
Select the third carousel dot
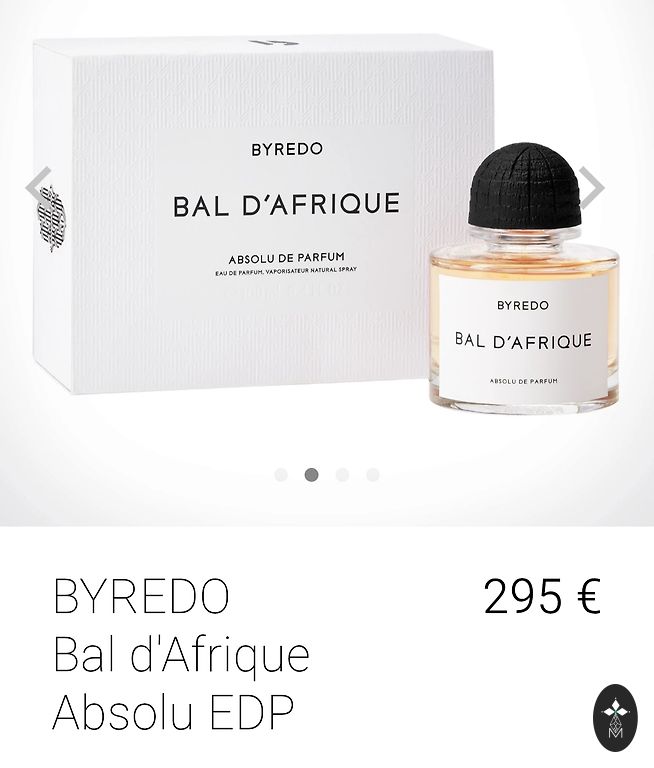pos(342,474)
